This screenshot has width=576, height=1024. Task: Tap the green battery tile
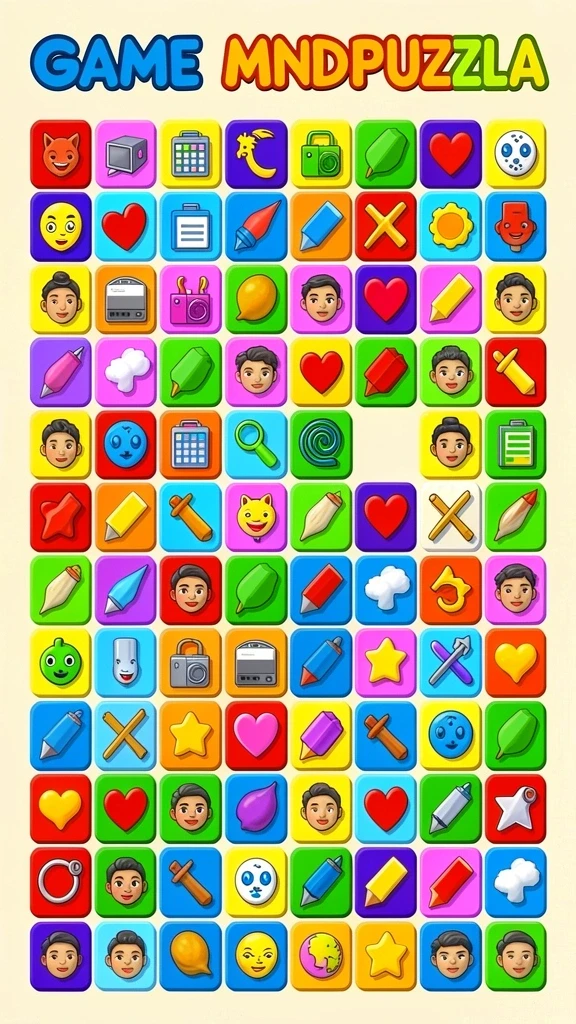coord(515,445)
